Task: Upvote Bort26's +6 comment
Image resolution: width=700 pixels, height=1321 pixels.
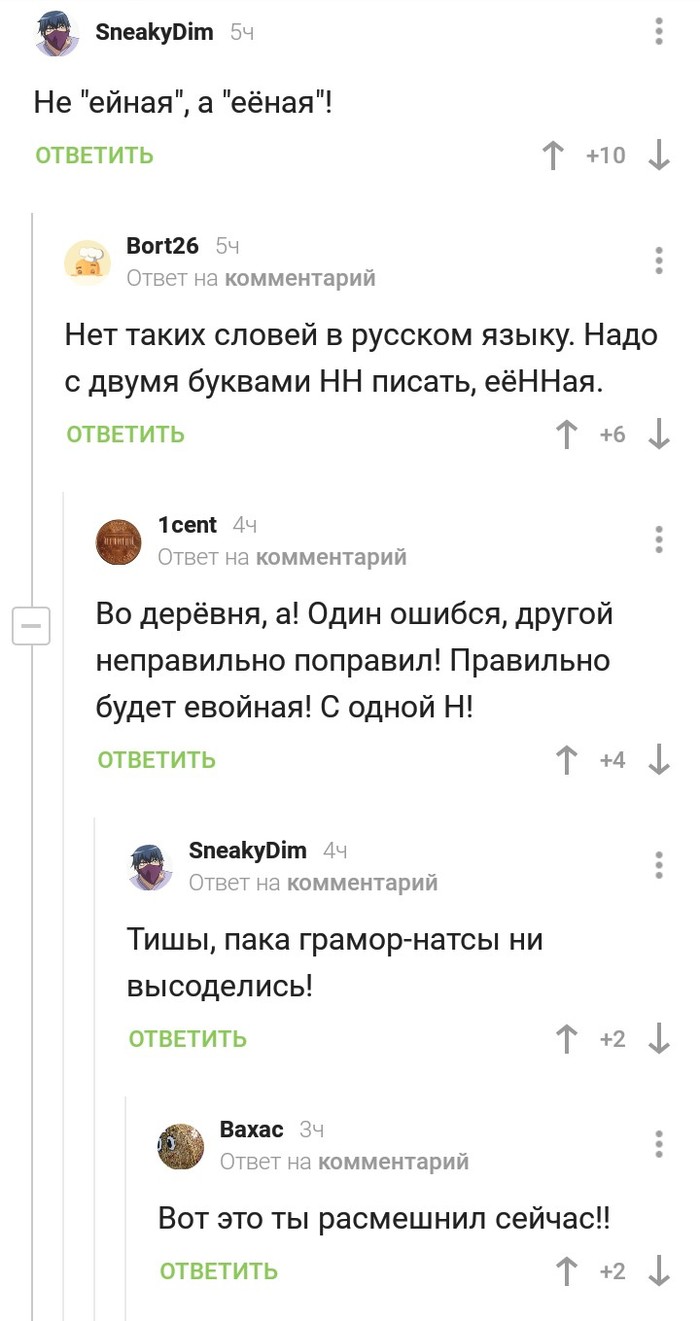Action: (x=566, y=434)
